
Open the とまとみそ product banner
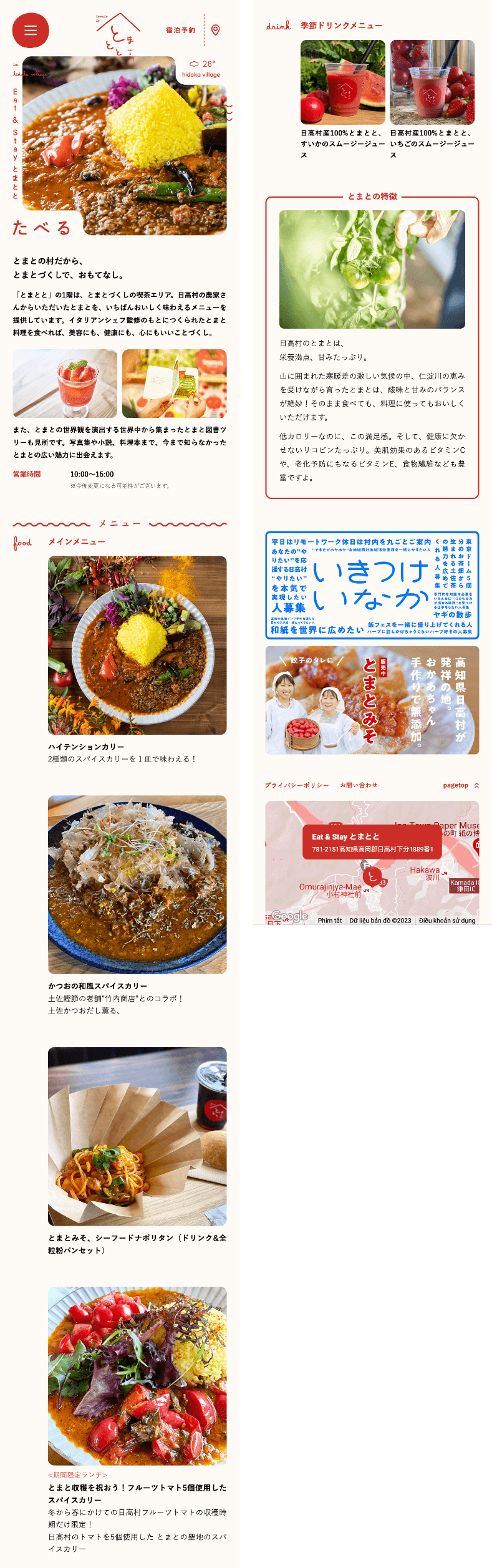372,700
